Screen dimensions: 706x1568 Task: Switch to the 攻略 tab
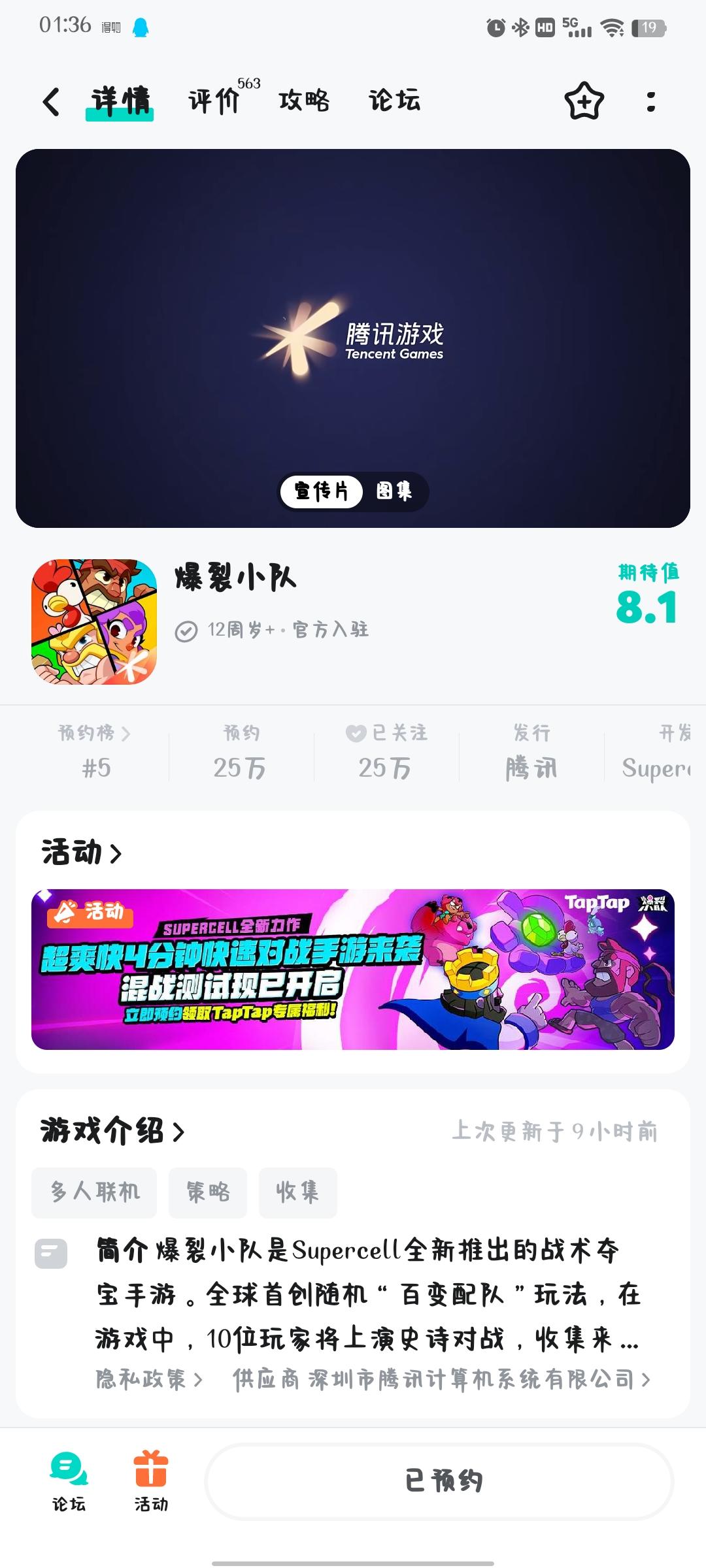(x=303, y=101)
